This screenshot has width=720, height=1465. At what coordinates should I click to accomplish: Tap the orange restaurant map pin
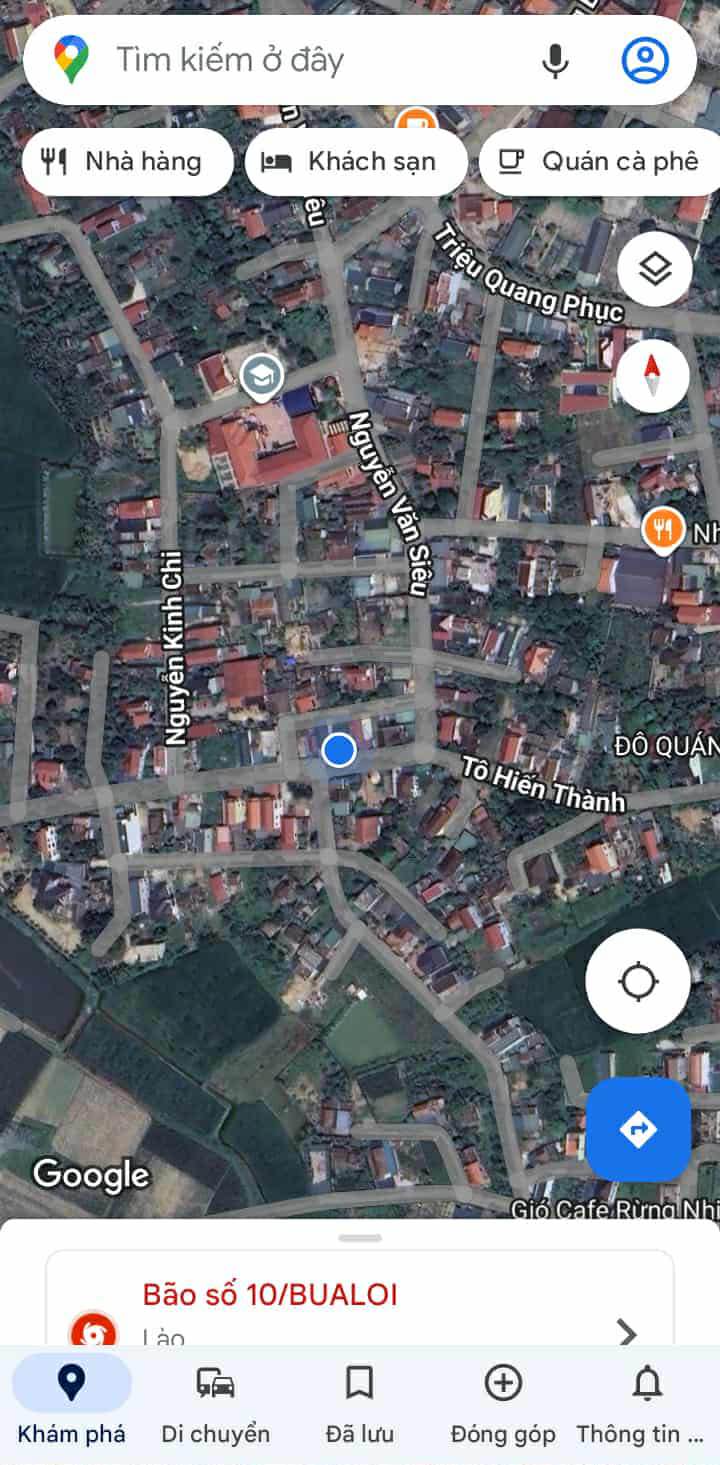point(662,529)
